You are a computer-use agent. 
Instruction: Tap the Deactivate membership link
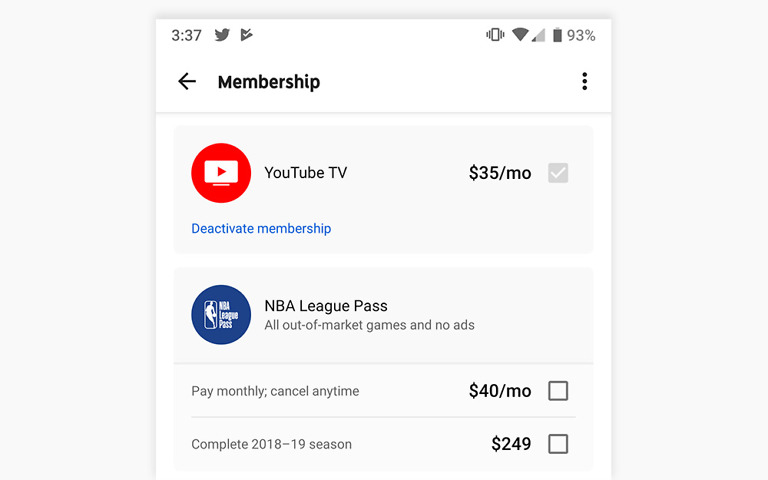coord(261,228)
